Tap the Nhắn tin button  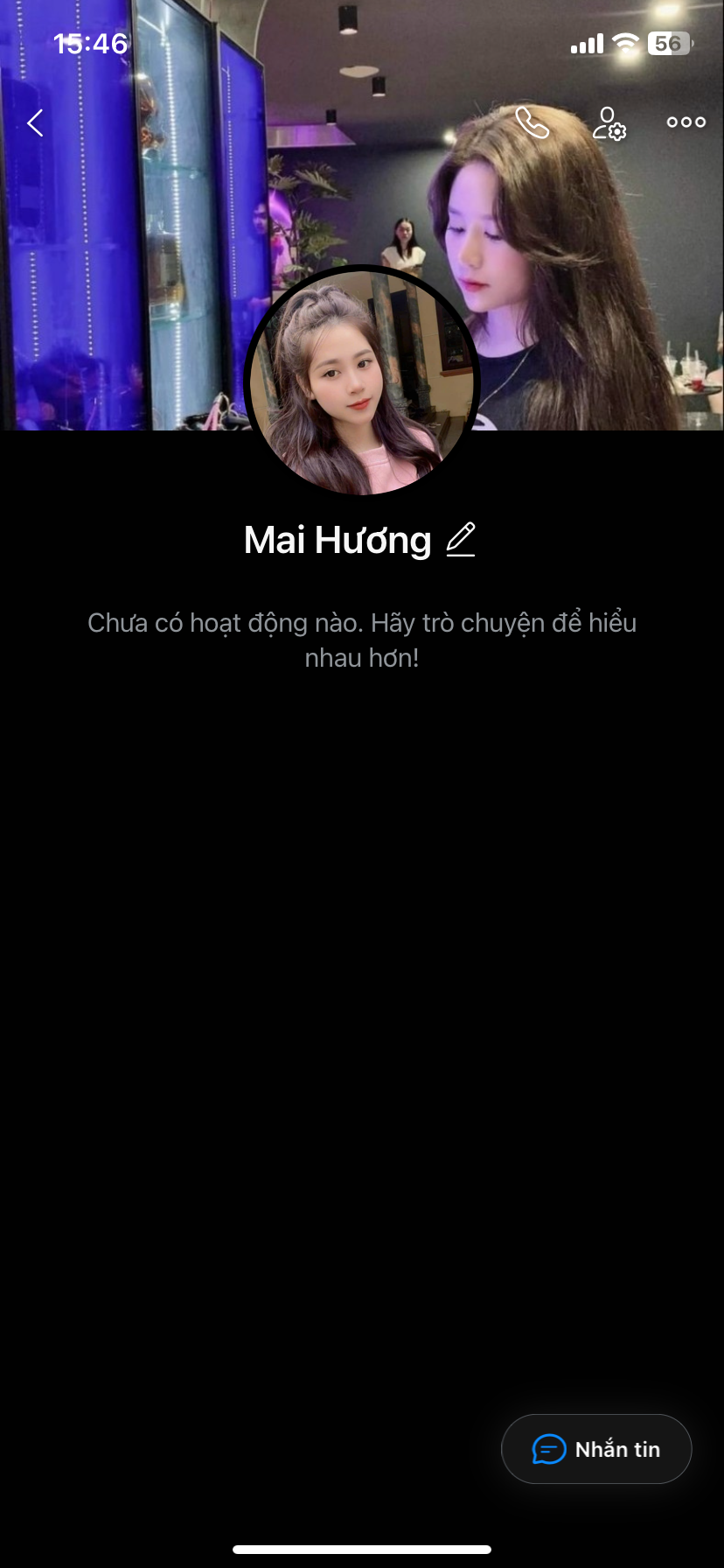[596, 1449]
